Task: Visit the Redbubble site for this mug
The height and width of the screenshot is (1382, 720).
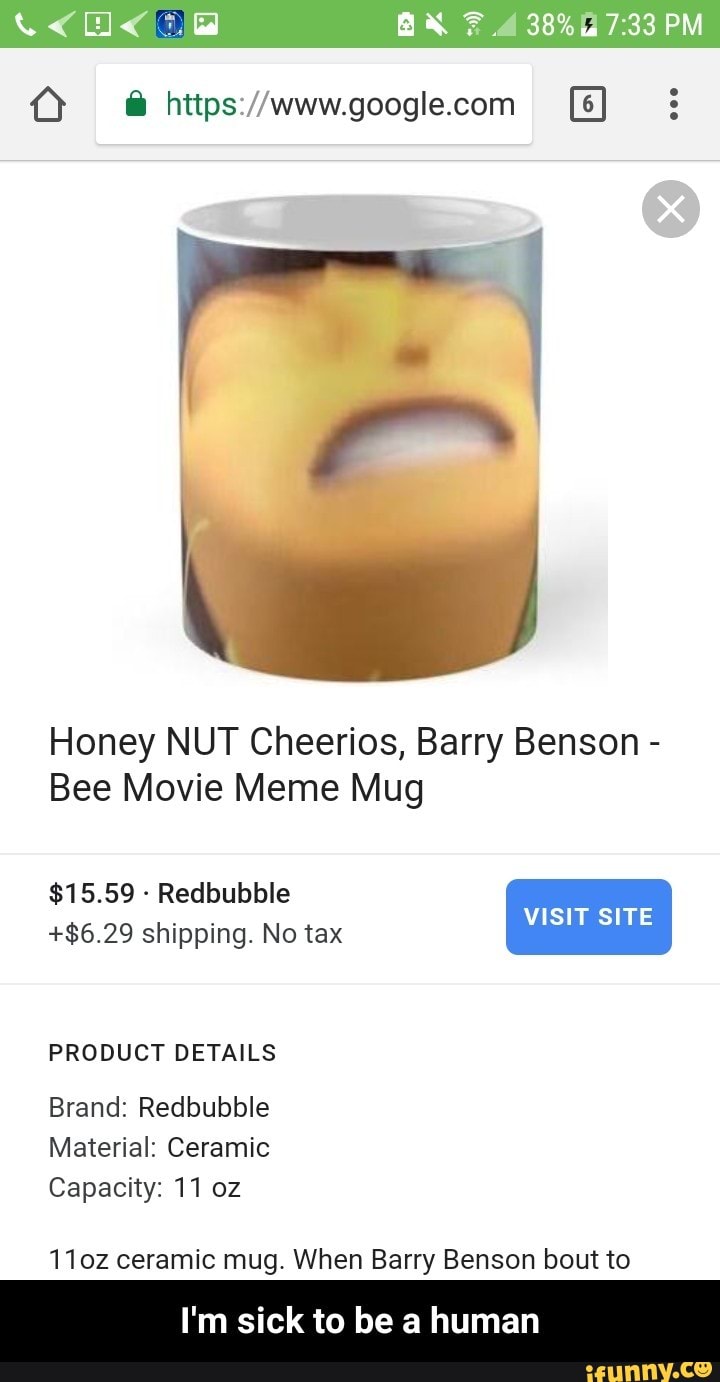Action: tap(588, 917)
